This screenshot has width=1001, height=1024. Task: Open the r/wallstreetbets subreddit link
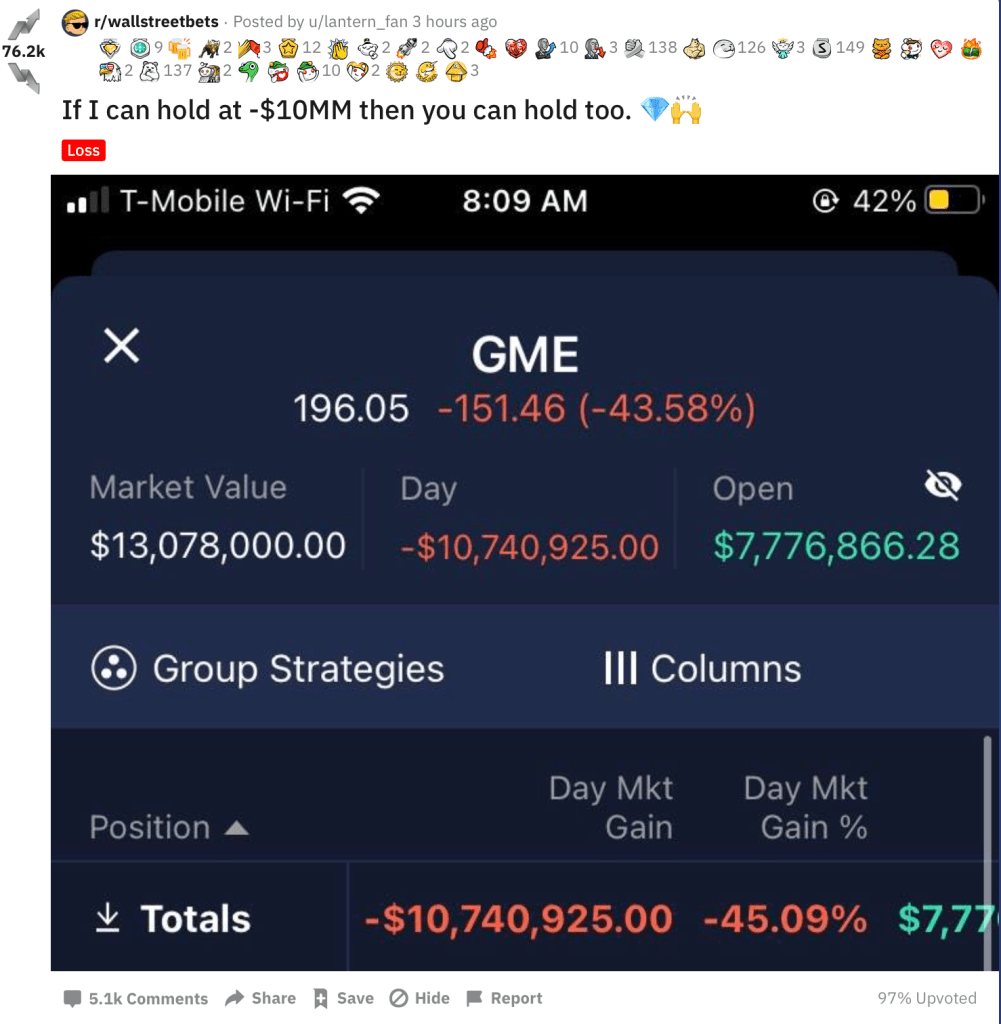(156, 21)
